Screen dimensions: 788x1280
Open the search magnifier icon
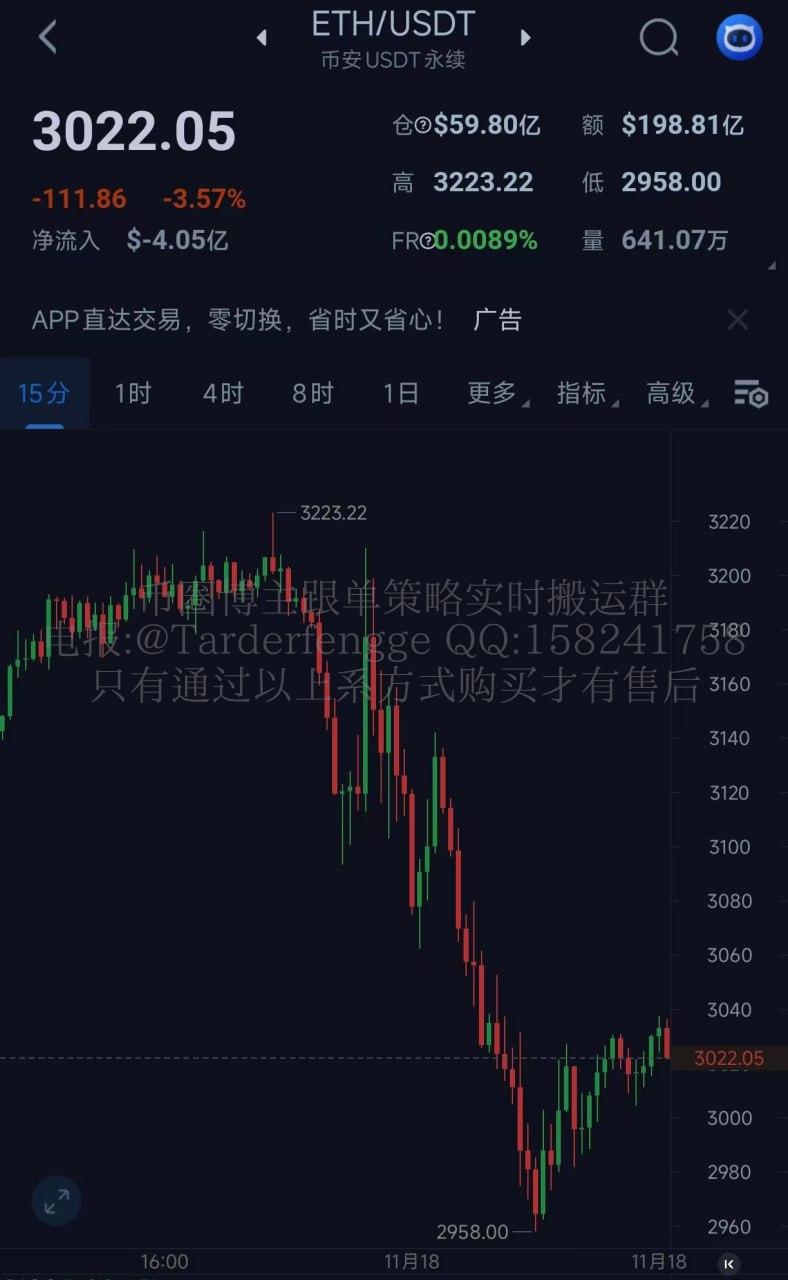point(658,38)
